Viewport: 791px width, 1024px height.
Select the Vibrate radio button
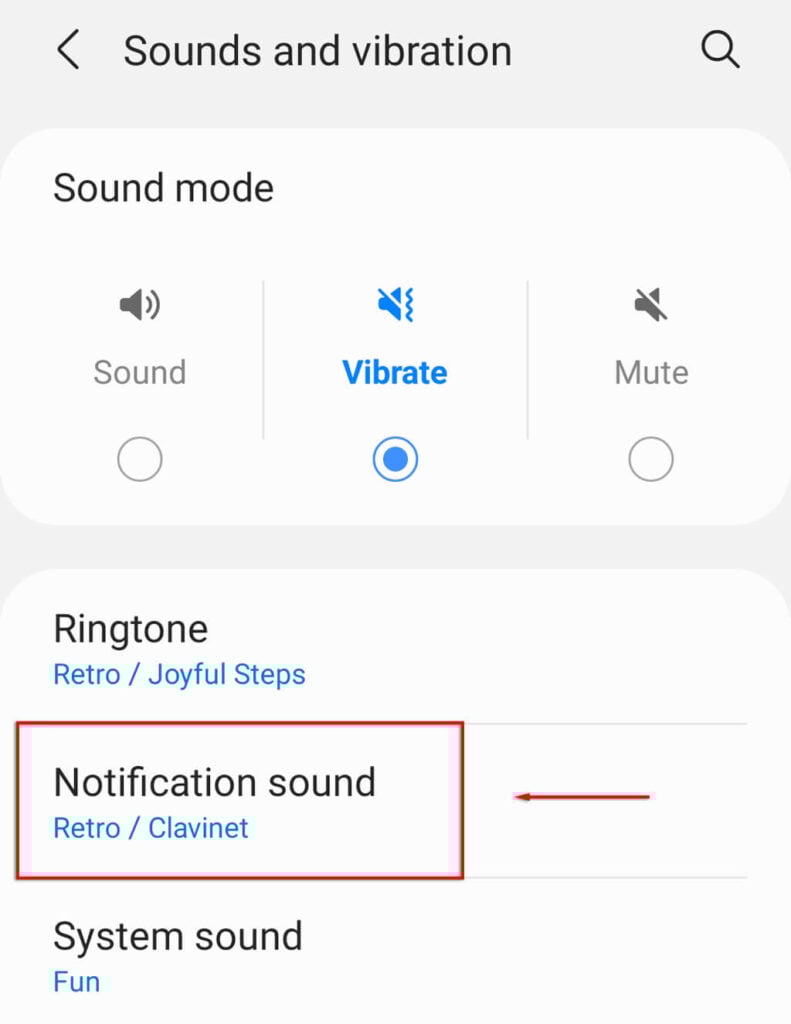pos(395,461)
